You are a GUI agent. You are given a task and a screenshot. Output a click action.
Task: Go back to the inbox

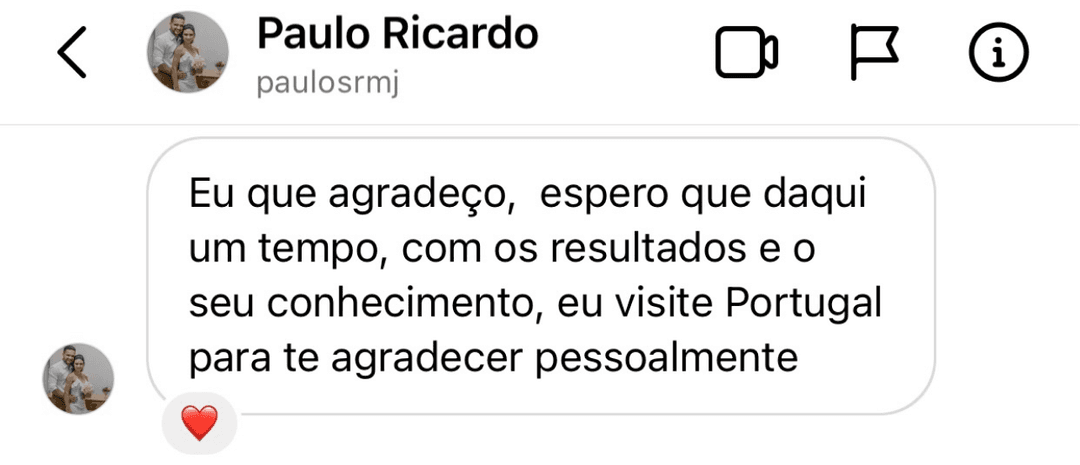[72, 54]
